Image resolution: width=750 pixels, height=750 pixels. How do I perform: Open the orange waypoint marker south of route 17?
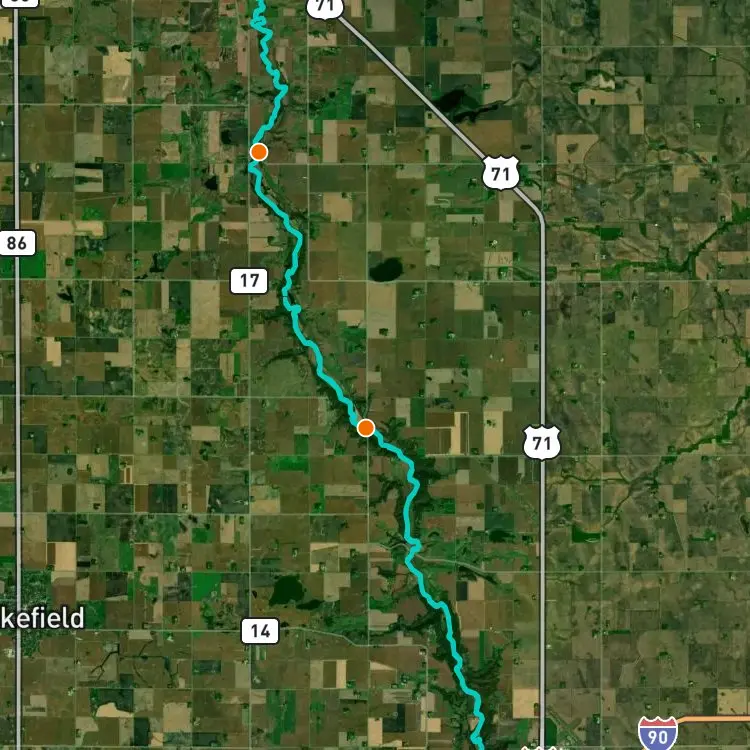[x=366, y=428]
